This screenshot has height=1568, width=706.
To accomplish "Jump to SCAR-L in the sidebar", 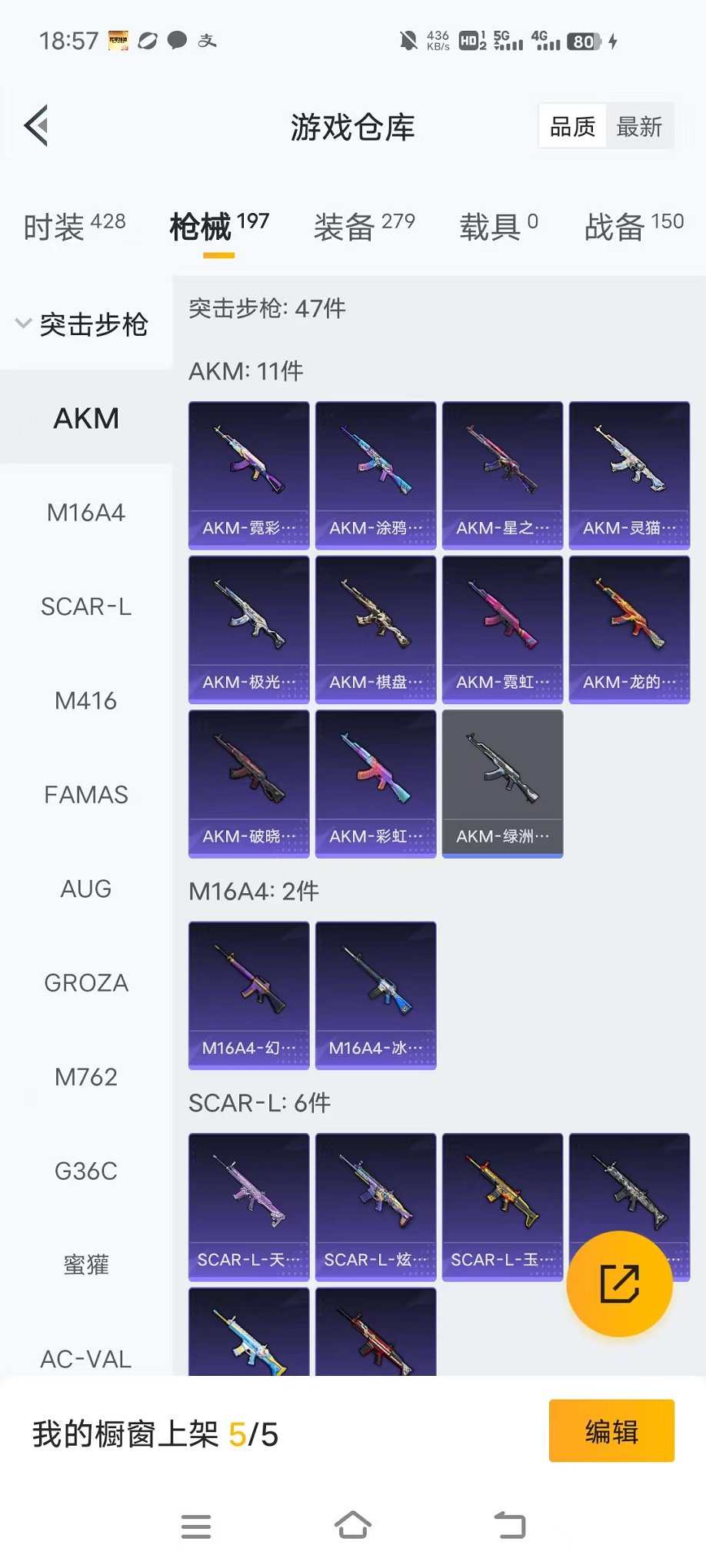I will (x=86, y=606).
